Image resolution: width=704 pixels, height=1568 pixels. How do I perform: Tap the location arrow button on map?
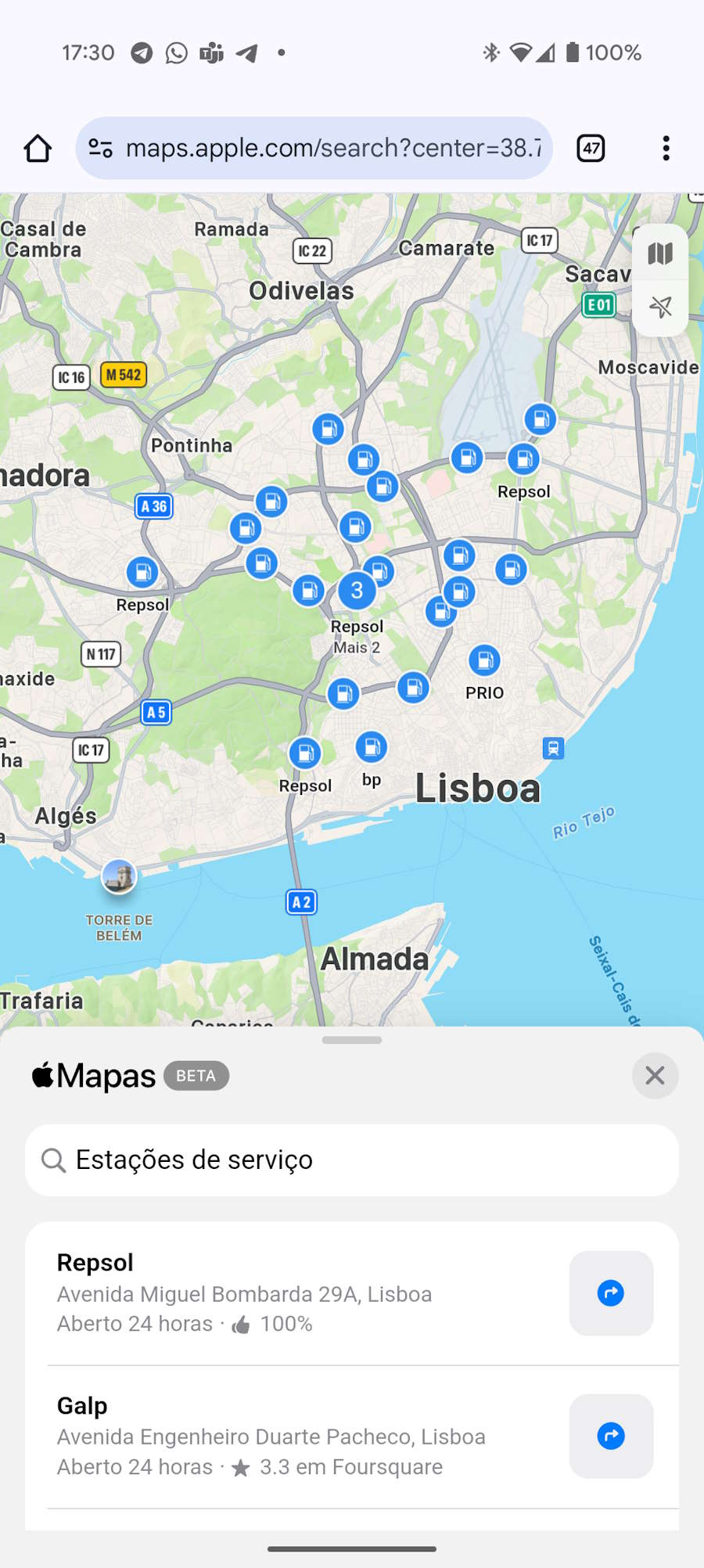pos(660,307)
